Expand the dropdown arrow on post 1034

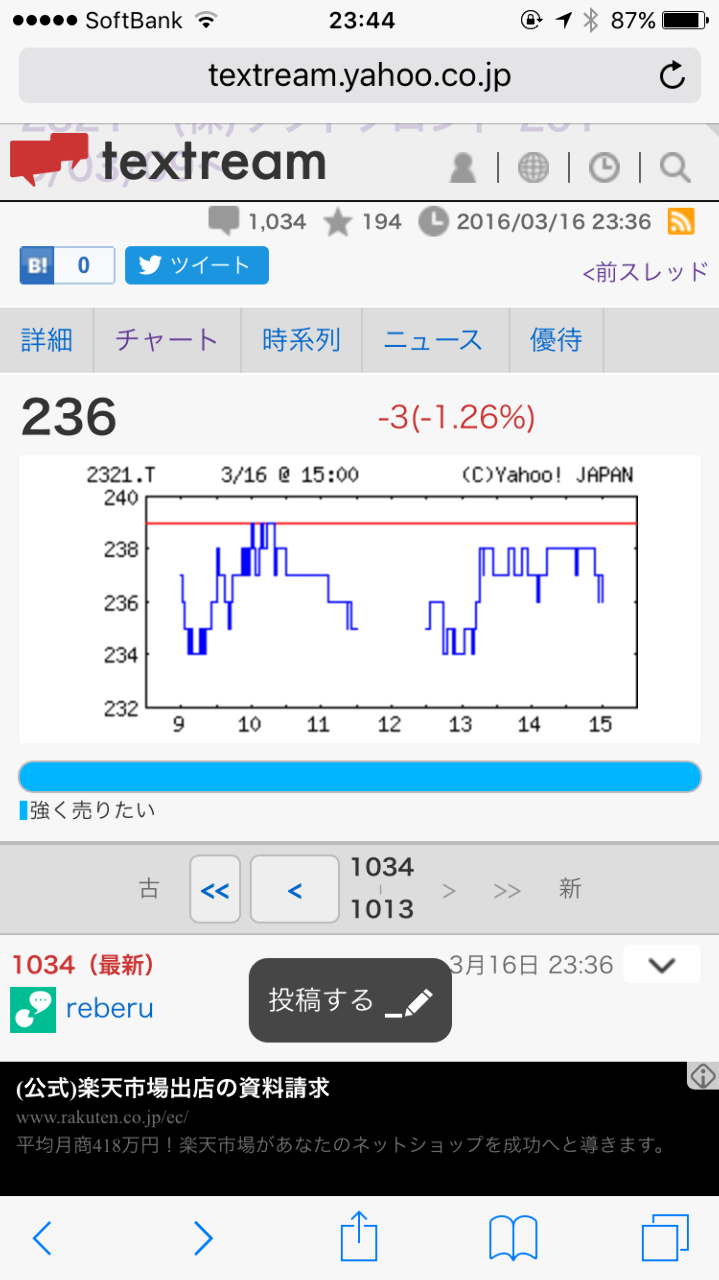click(x=662, y=965)
